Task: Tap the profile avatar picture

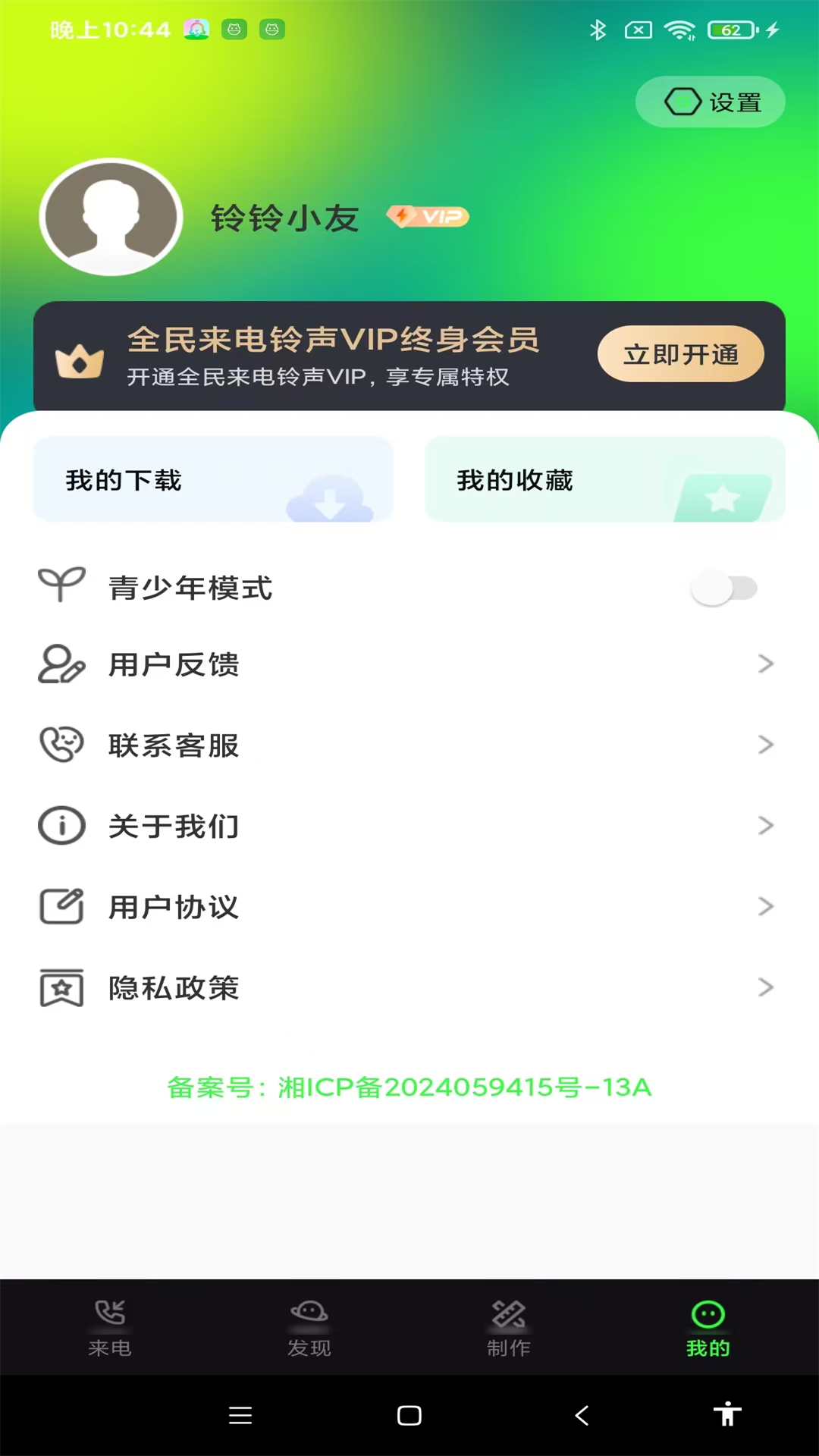Action: tap(111, 218)
